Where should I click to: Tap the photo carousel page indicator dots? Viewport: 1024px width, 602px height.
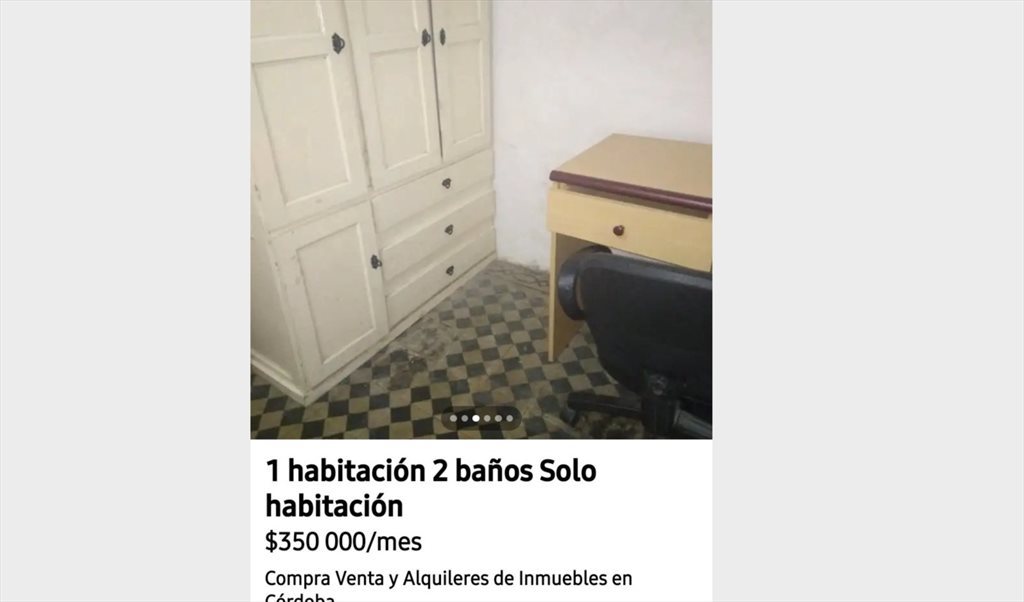coord(481,418)
